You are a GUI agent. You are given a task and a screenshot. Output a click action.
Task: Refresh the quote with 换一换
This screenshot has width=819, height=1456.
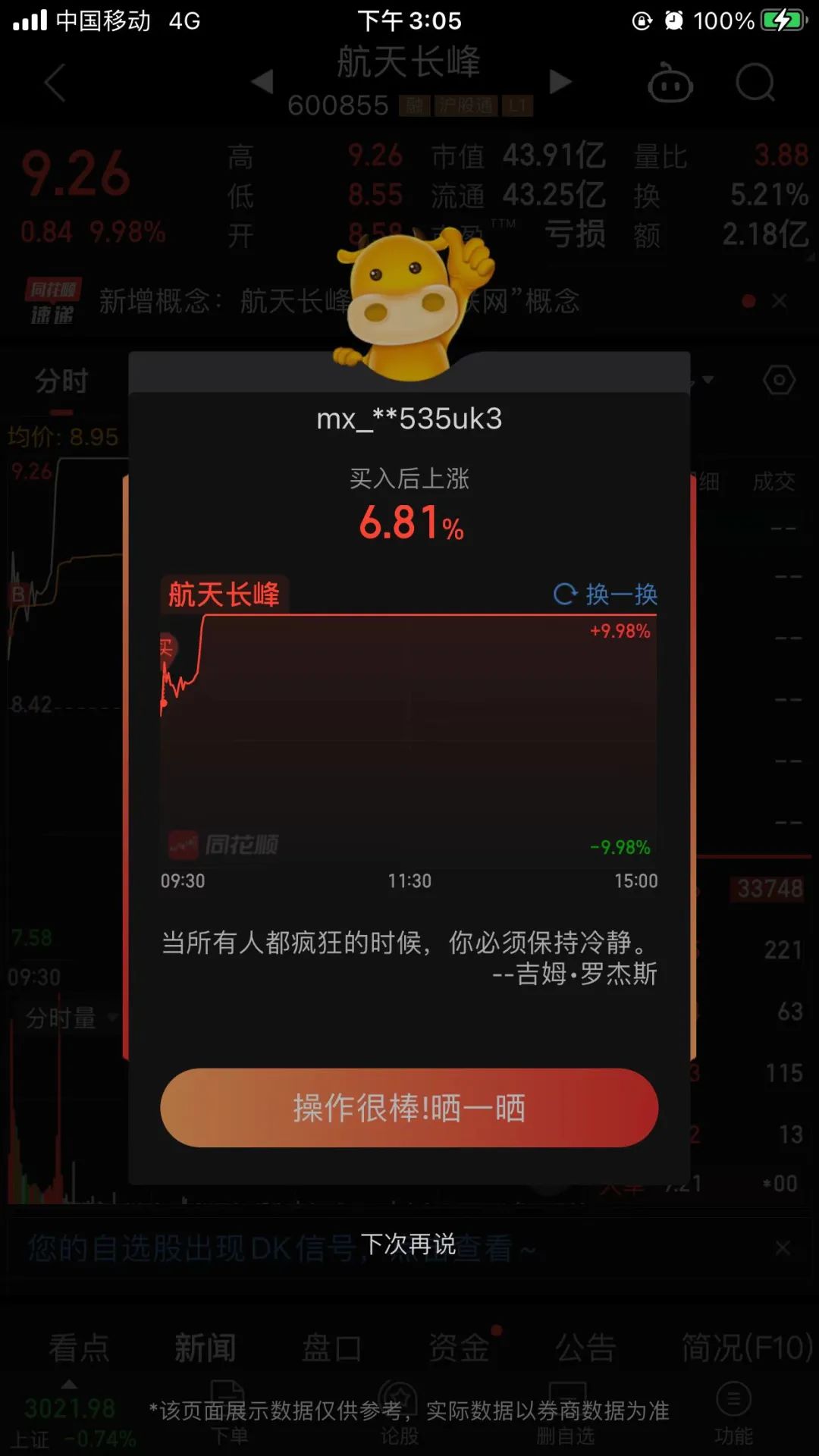pos(605,594)
